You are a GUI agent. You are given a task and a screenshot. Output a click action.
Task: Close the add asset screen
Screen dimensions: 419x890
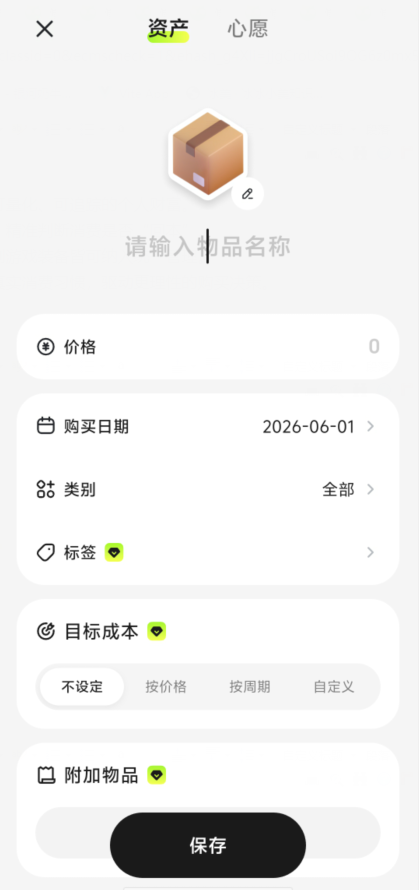[x=44, y=28]
